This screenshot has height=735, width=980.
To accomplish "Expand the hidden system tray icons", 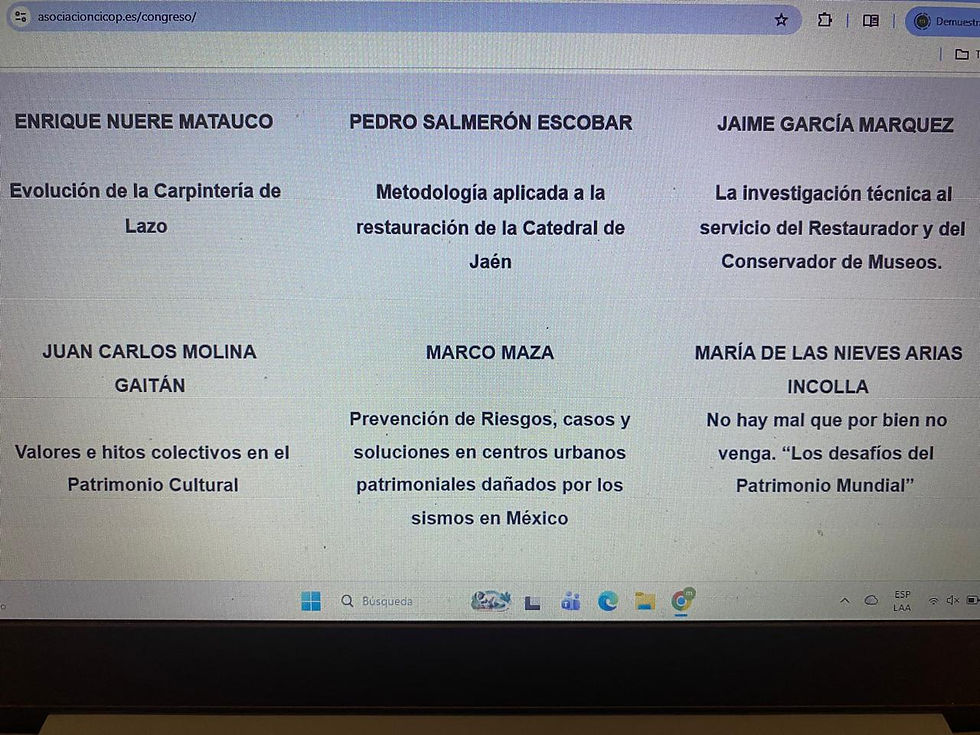I will tap(844, 601).
